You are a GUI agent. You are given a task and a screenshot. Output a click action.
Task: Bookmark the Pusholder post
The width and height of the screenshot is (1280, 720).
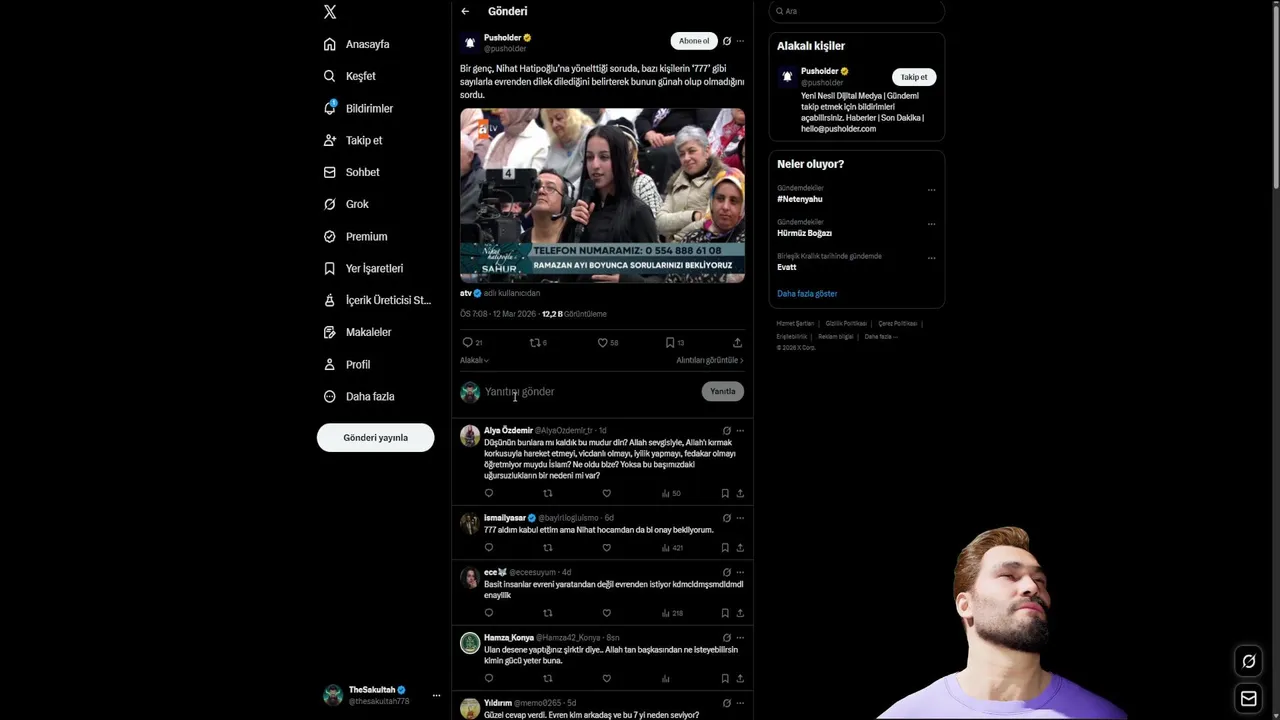(669, 343)
